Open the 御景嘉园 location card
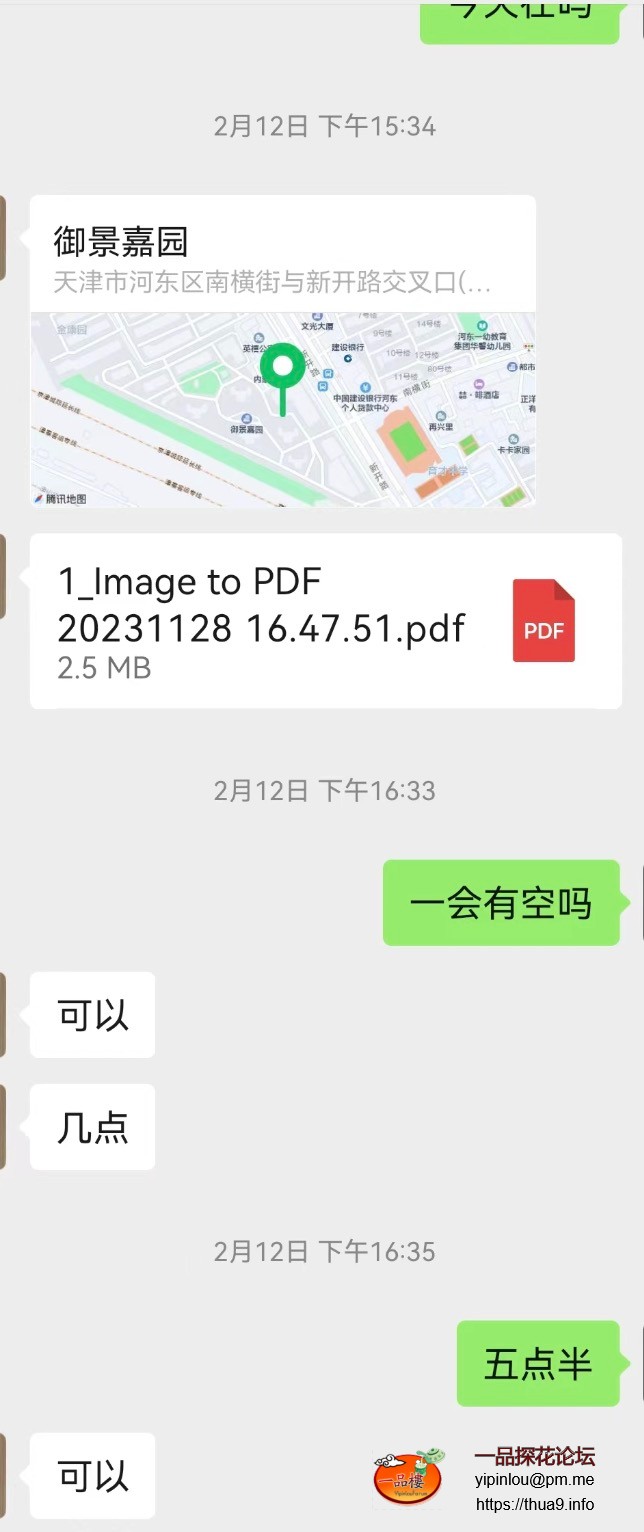The height and width of the screenshot is (1532, 644). (283, 350)
